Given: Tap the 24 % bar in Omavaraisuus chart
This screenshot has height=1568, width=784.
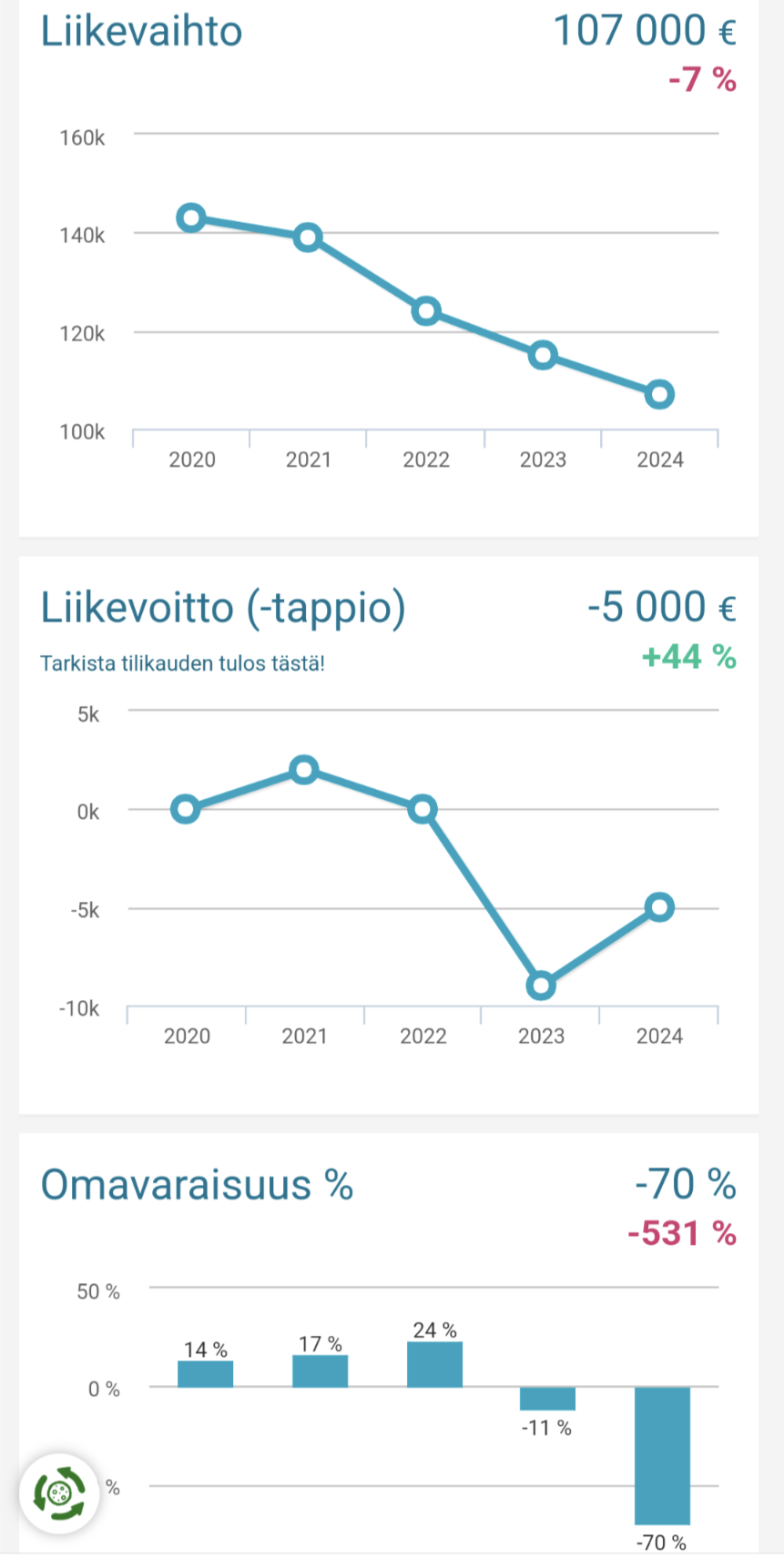Looking at the screenshot, I should tap(434, 1364).
